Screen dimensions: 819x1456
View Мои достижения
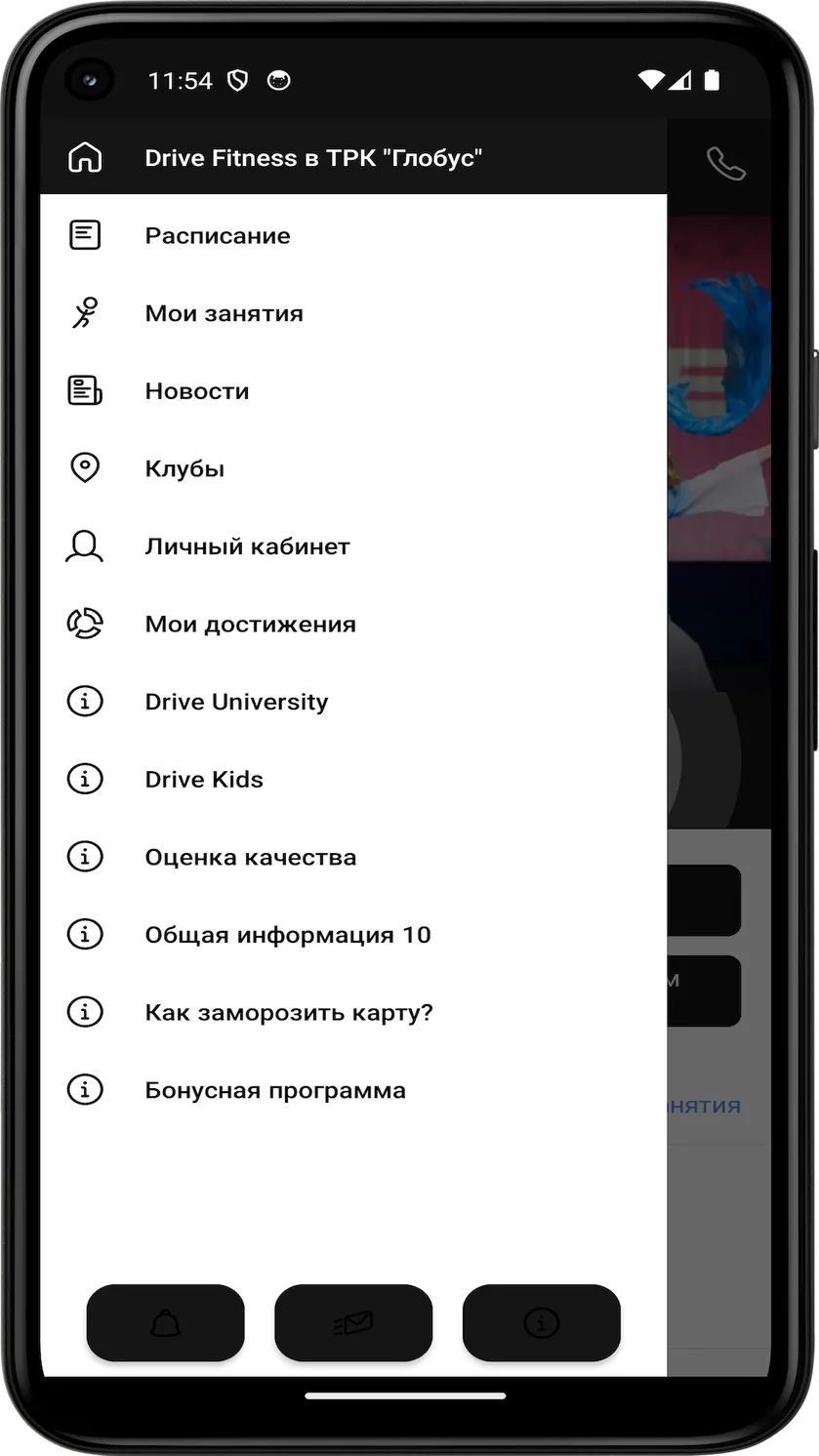[353, 624]
